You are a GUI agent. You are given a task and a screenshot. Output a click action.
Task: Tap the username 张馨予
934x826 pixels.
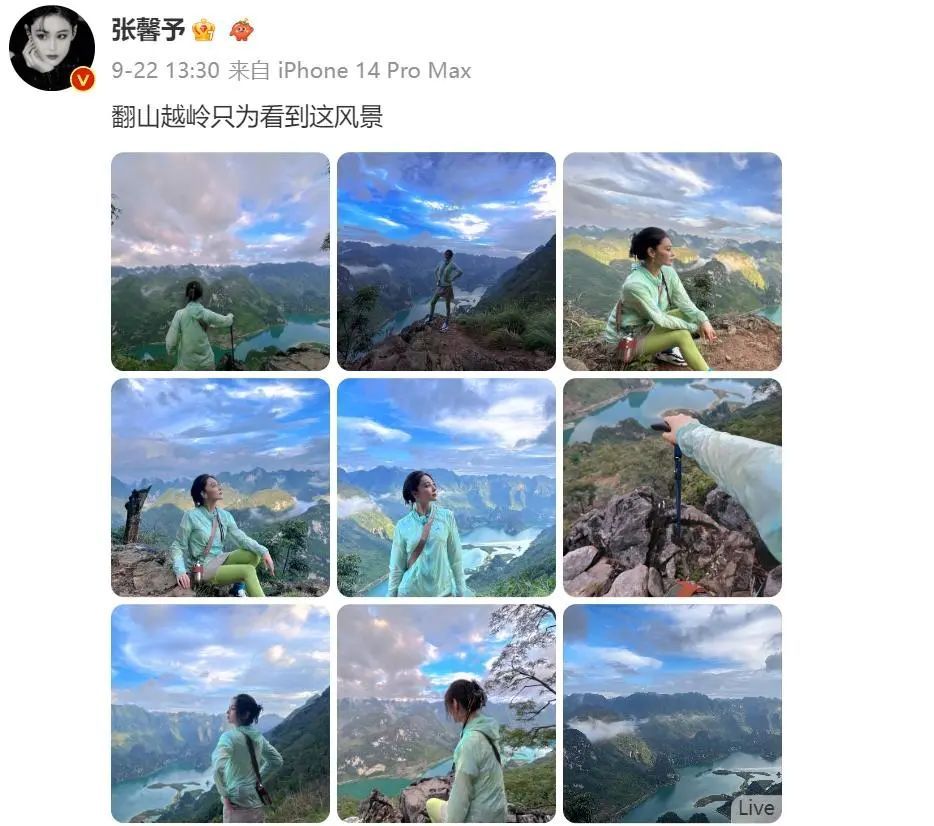[x=148, y=30]
